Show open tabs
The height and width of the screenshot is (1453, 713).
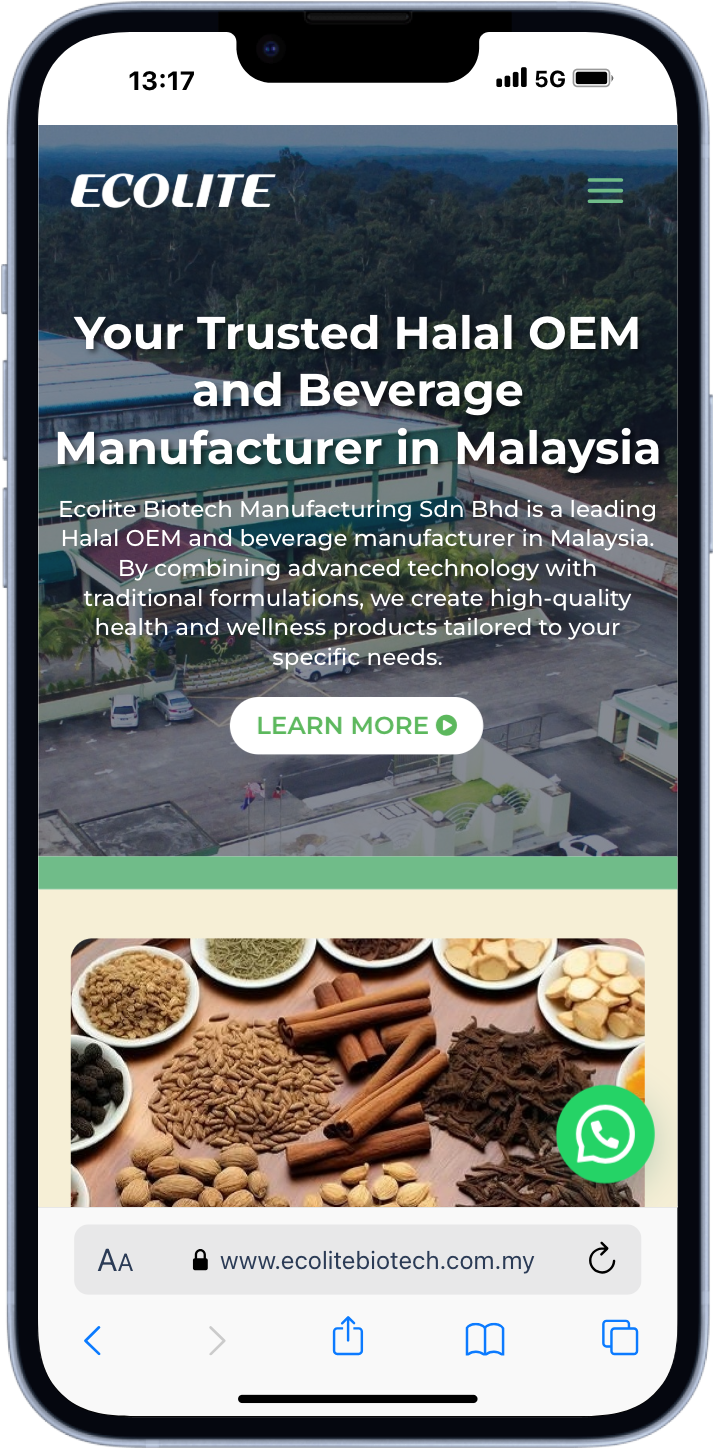pos(620,1338)
